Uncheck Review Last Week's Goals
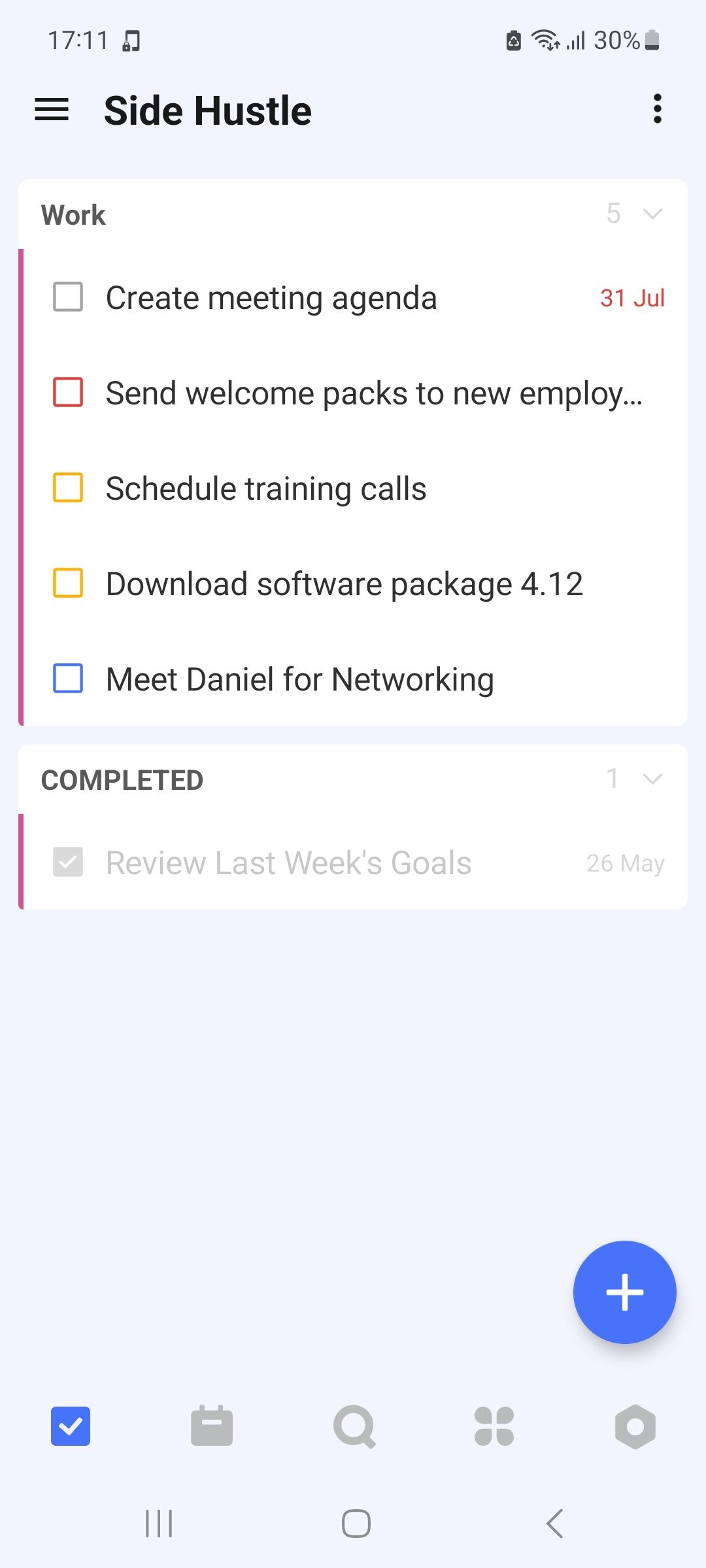The height and width of the screenshot is (1568, 706). pyautogui.click(x=68, y=862)
